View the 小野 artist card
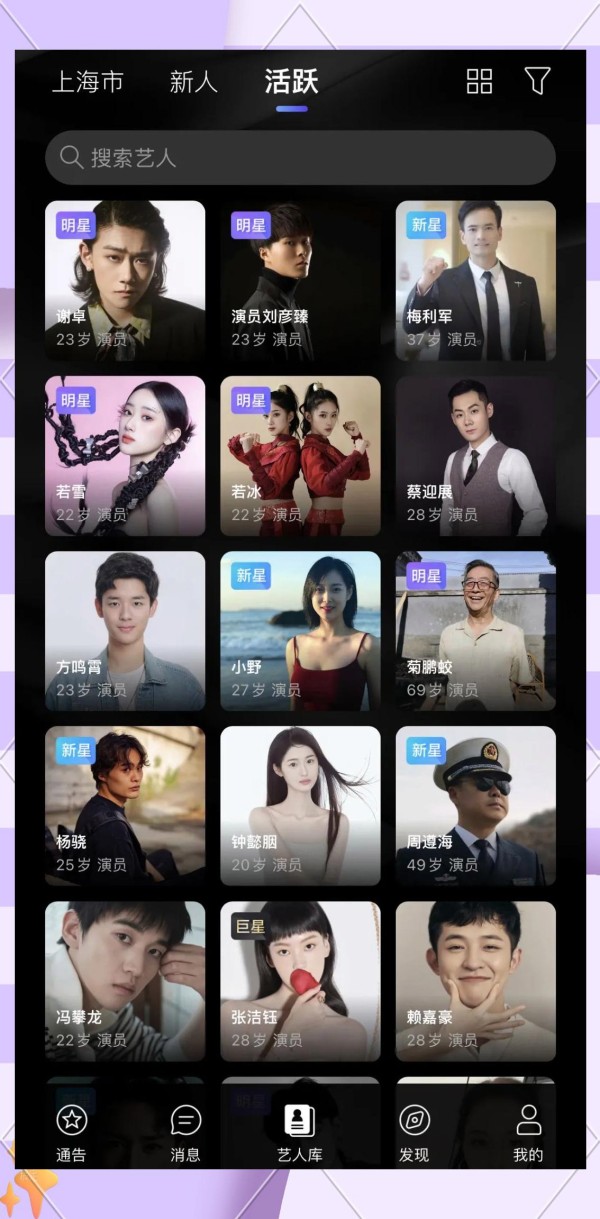 [x=300, y=631]
